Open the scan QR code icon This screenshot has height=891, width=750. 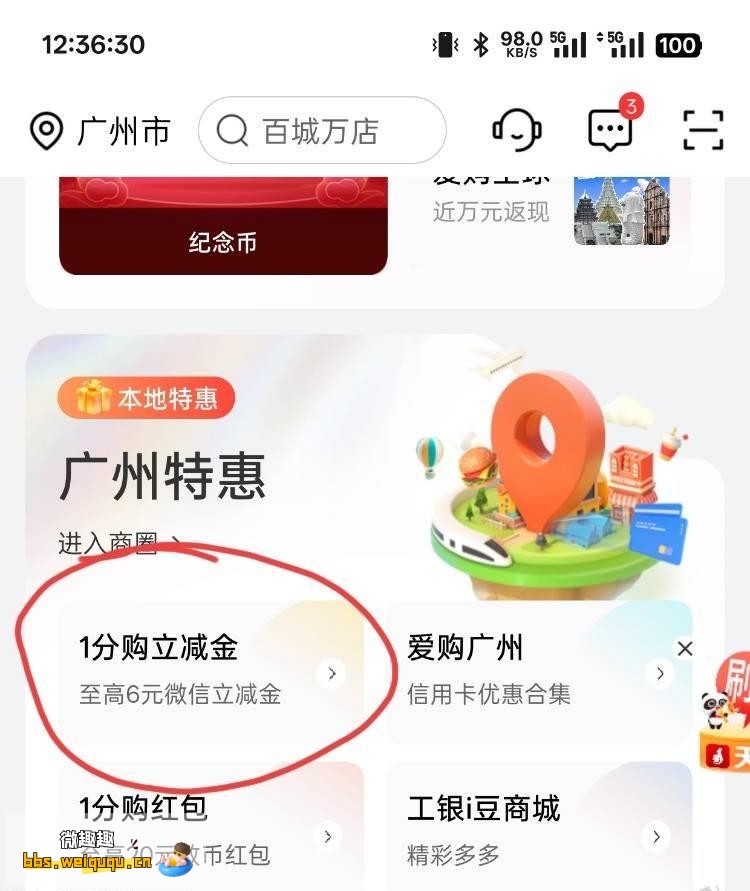coord(703,130)
